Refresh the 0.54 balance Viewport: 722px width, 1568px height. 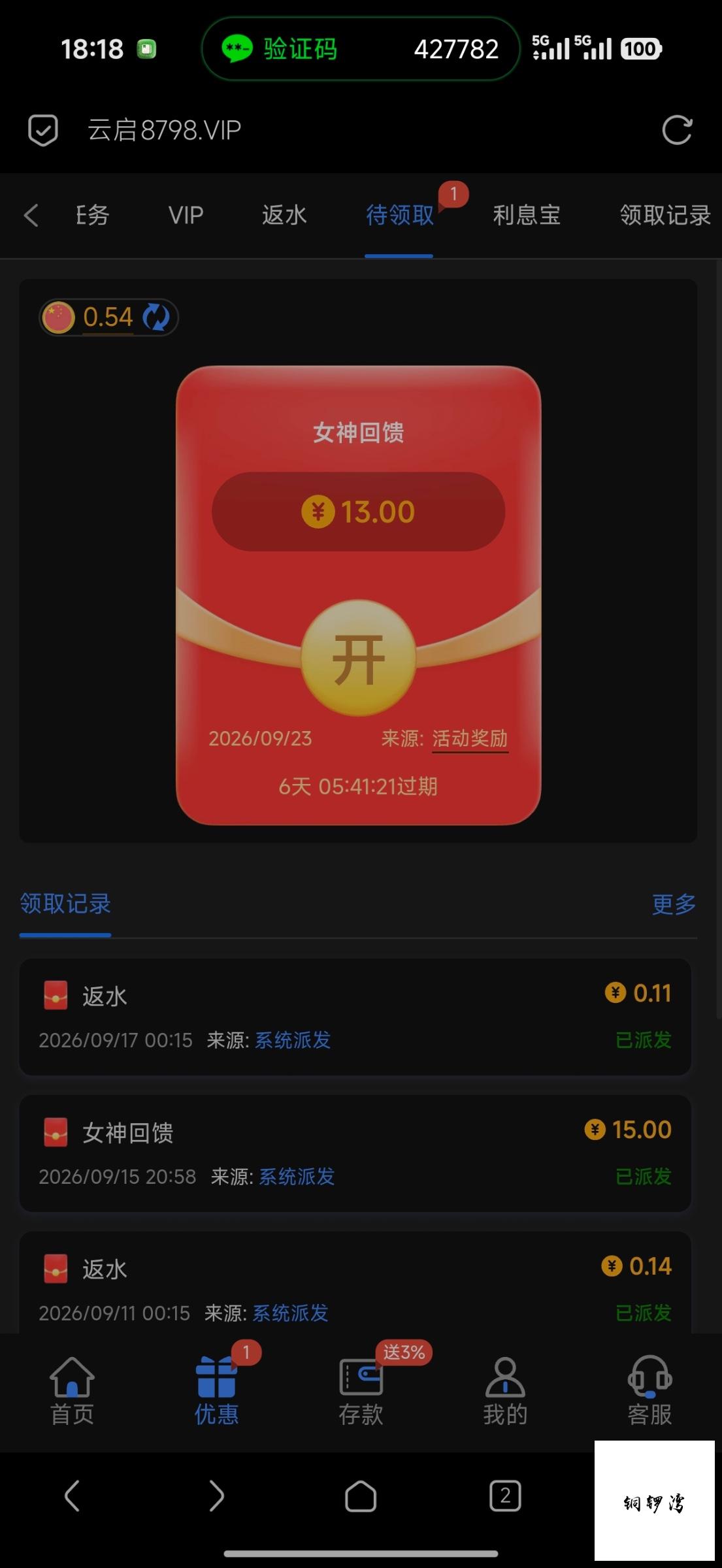tap(156, 318)
